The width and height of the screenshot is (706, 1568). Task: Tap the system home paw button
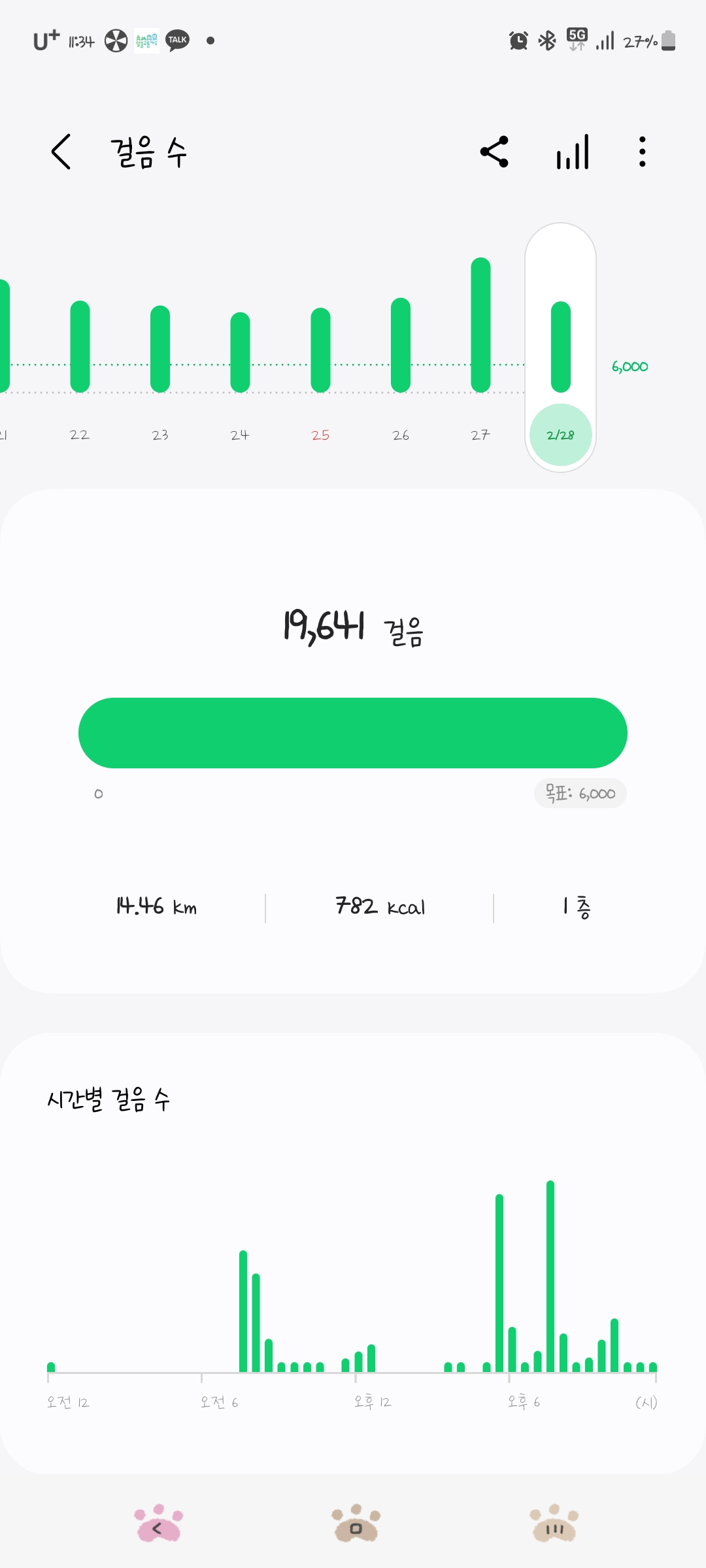pos(356,1524)
